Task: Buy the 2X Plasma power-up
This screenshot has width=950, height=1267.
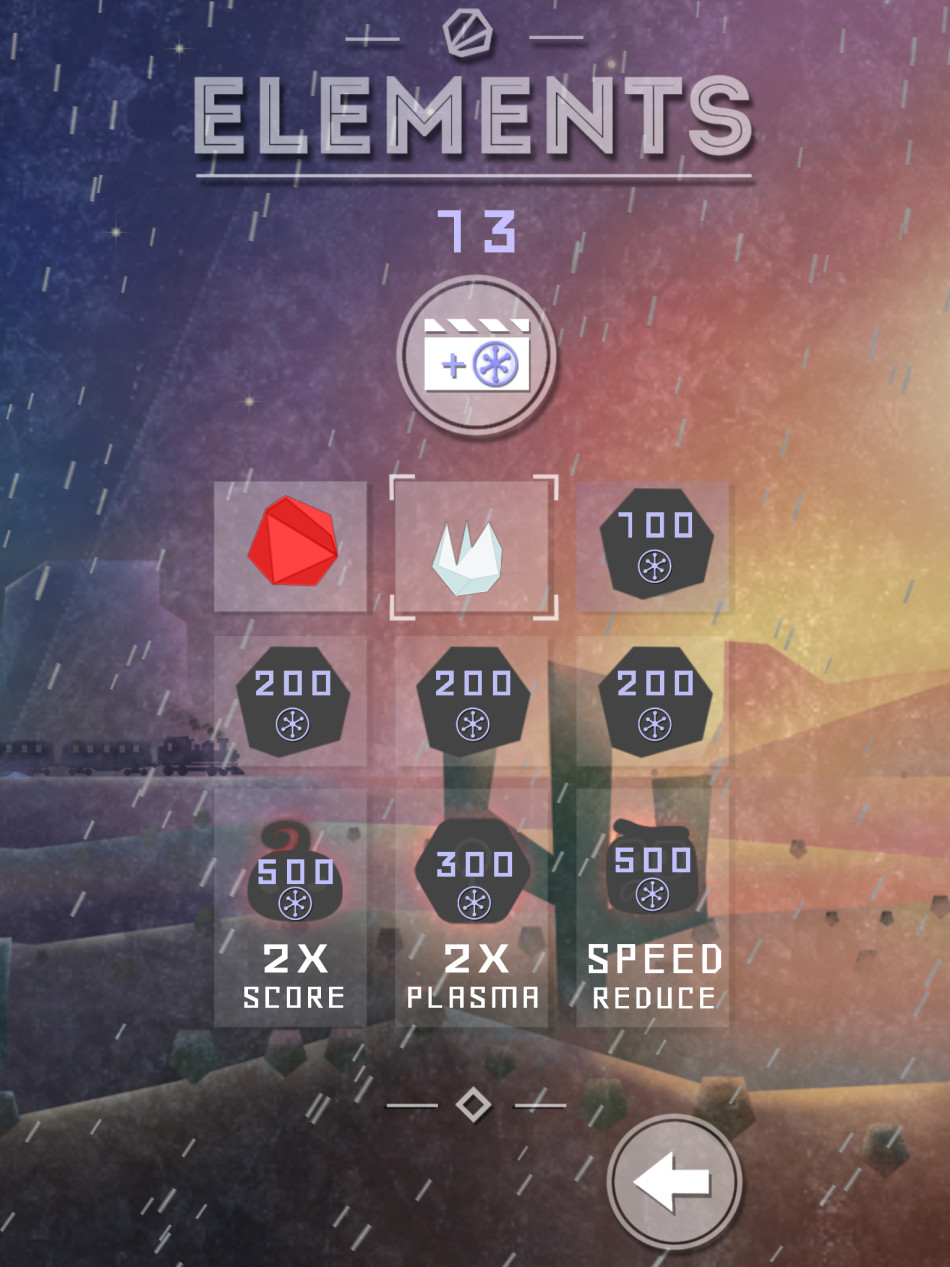Action: click(472, 905)
